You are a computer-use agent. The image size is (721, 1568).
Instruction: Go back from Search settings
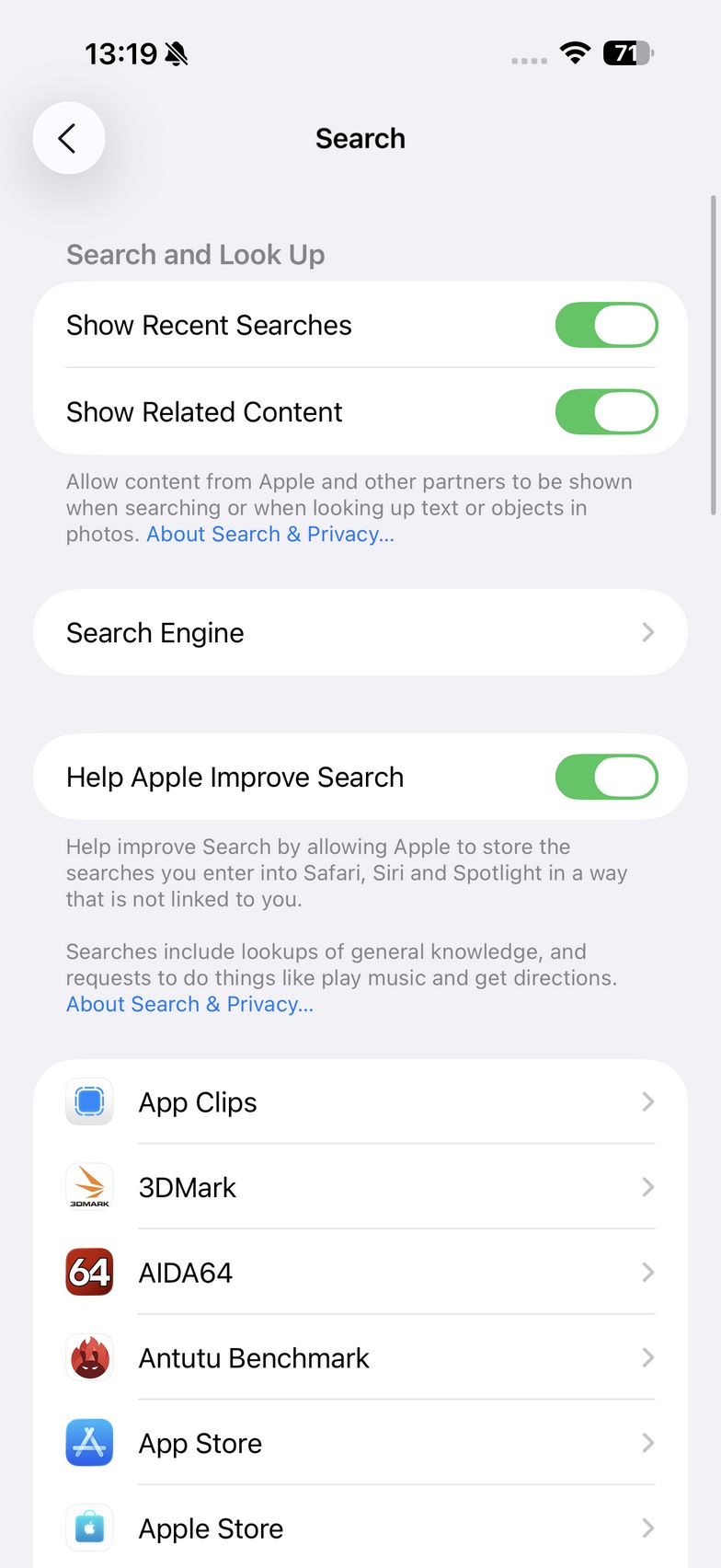tap(68, 138)
